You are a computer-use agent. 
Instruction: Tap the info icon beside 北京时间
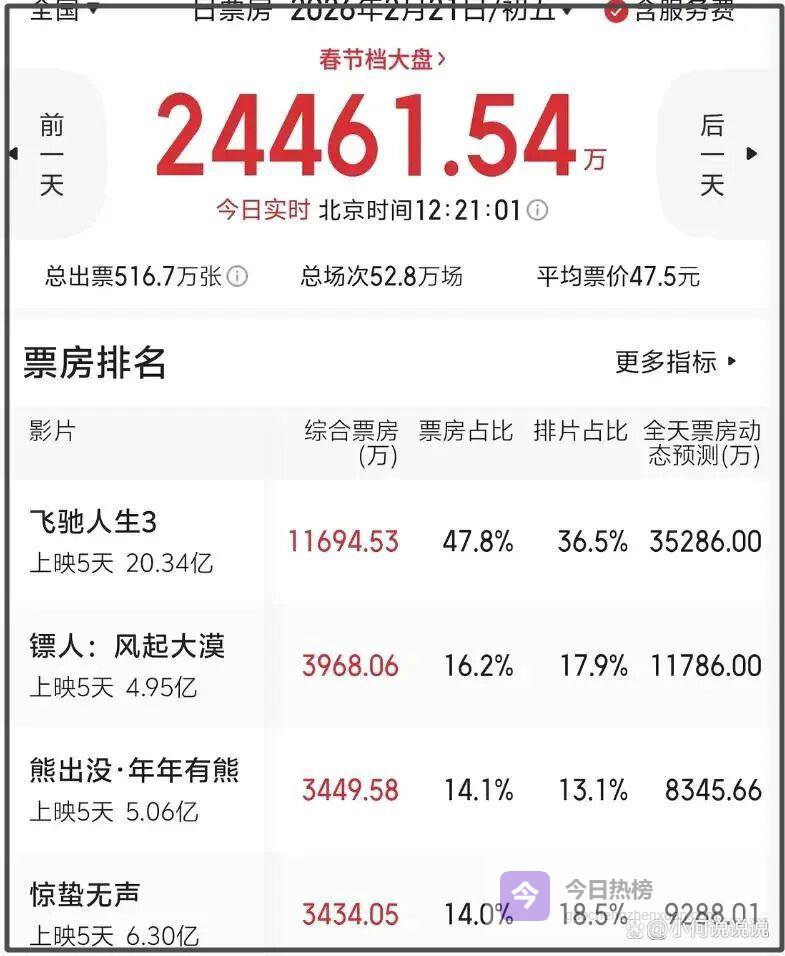pyautogui.click(x=537, y=210)
